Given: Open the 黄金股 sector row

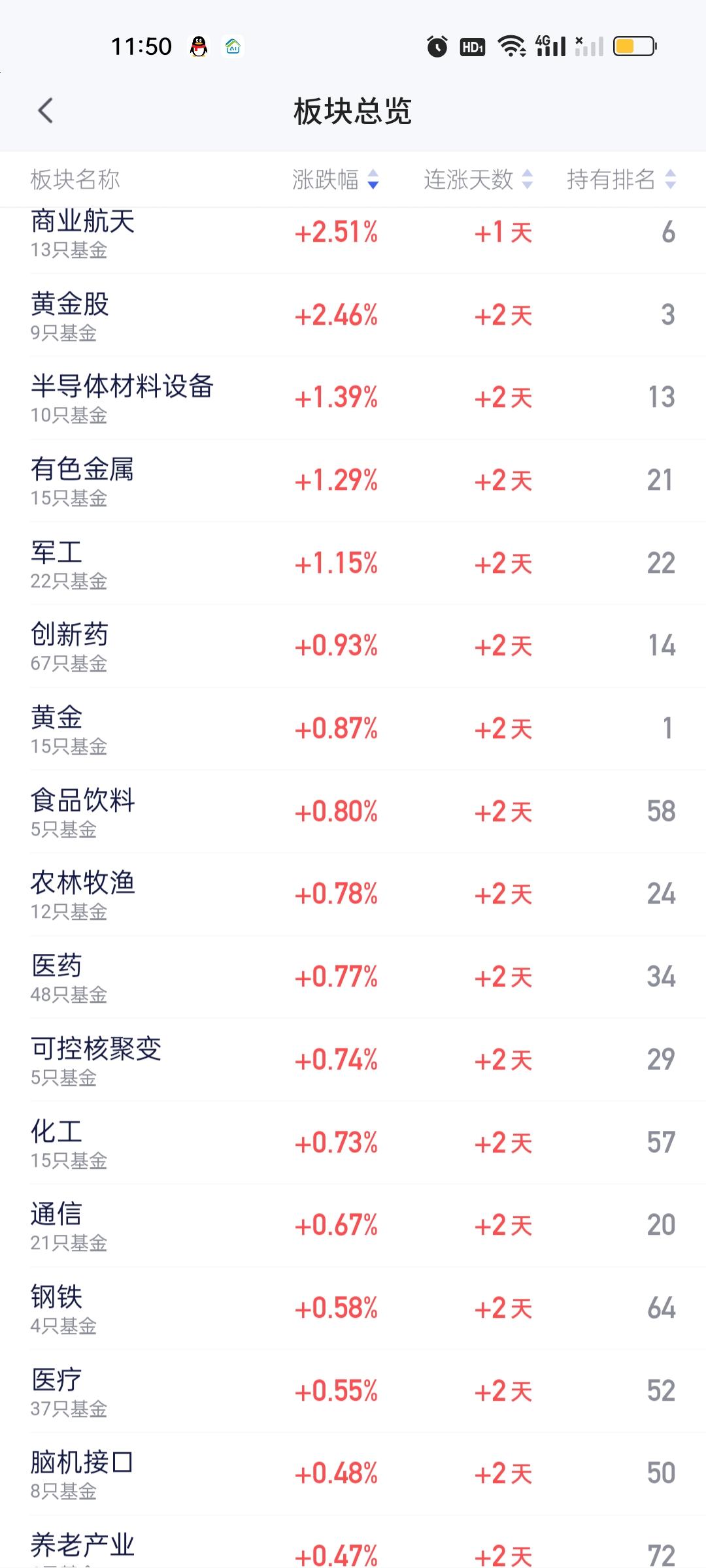Looking at the screenshot, I should click(x=70, y=316).
